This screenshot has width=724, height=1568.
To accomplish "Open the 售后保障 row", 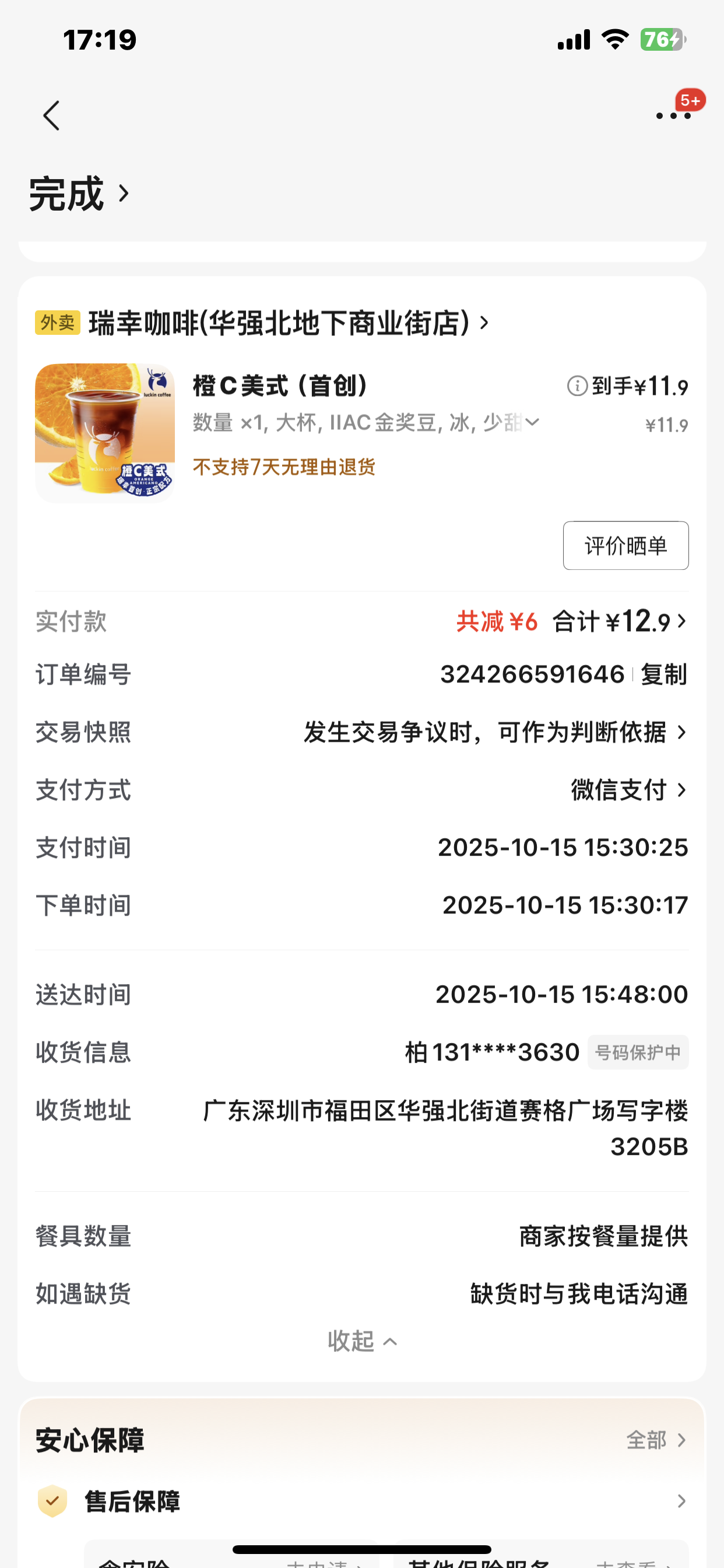I will click(x=361, y=1501).
